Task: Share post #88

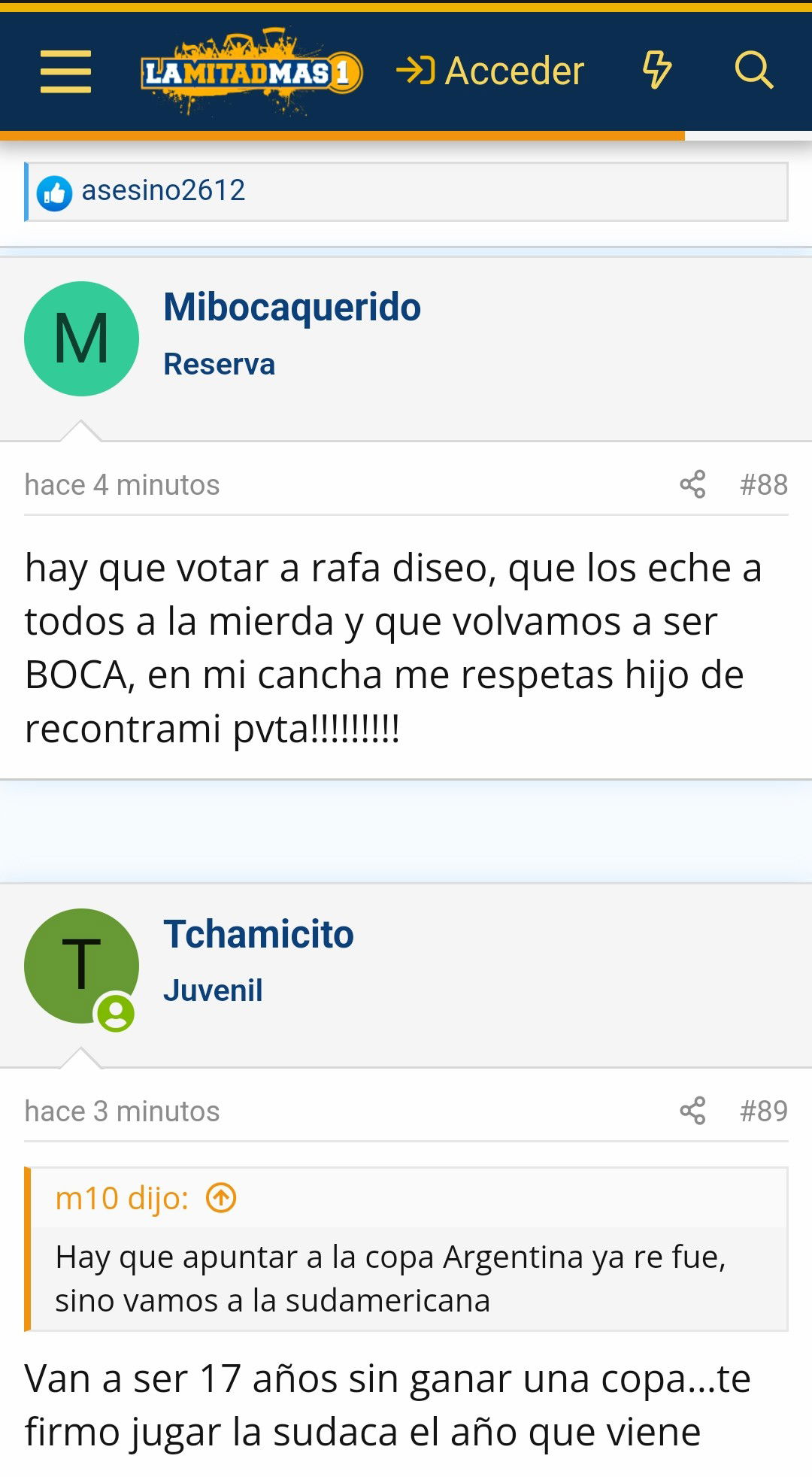Action: (692, 484)
